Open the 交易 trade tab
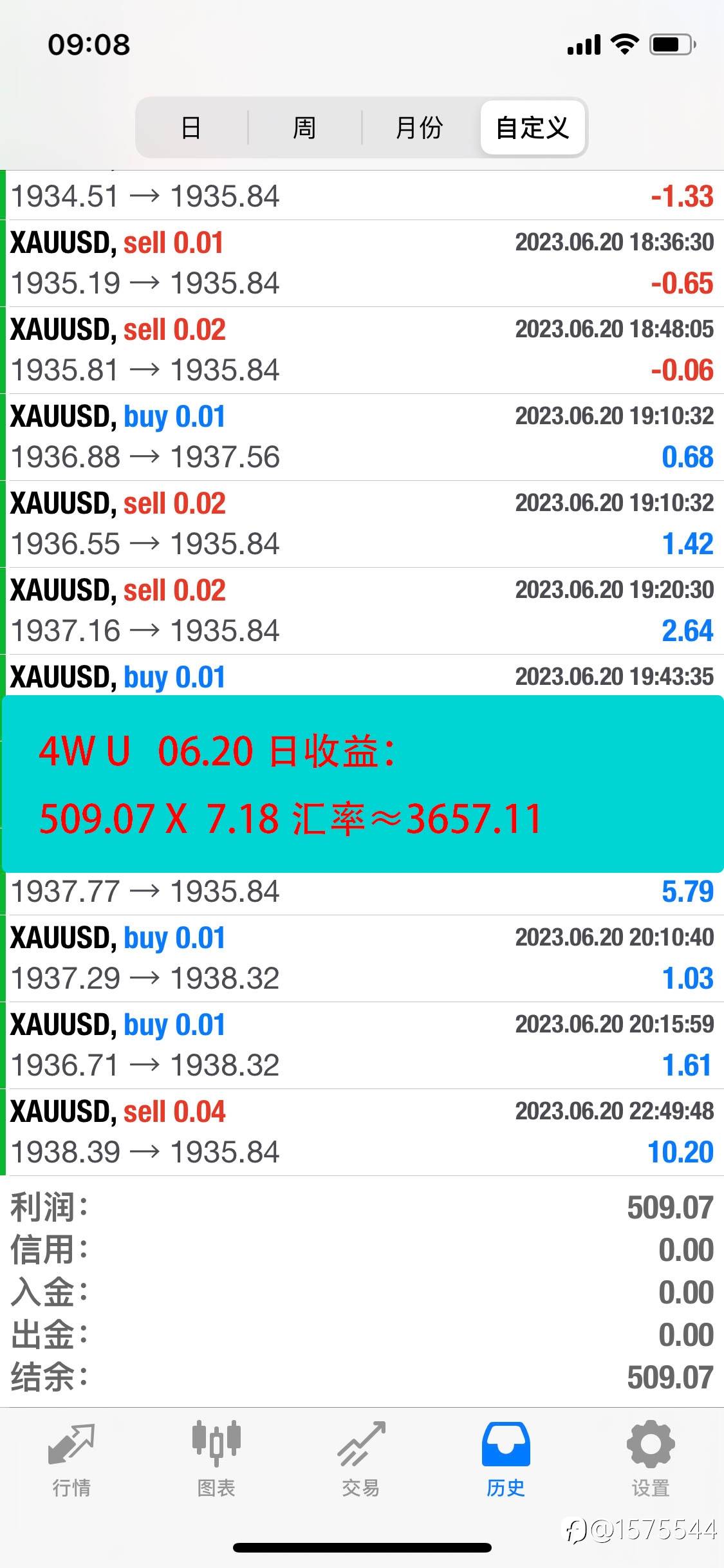Viewport: 724px width, 1568px height. 361,1460
